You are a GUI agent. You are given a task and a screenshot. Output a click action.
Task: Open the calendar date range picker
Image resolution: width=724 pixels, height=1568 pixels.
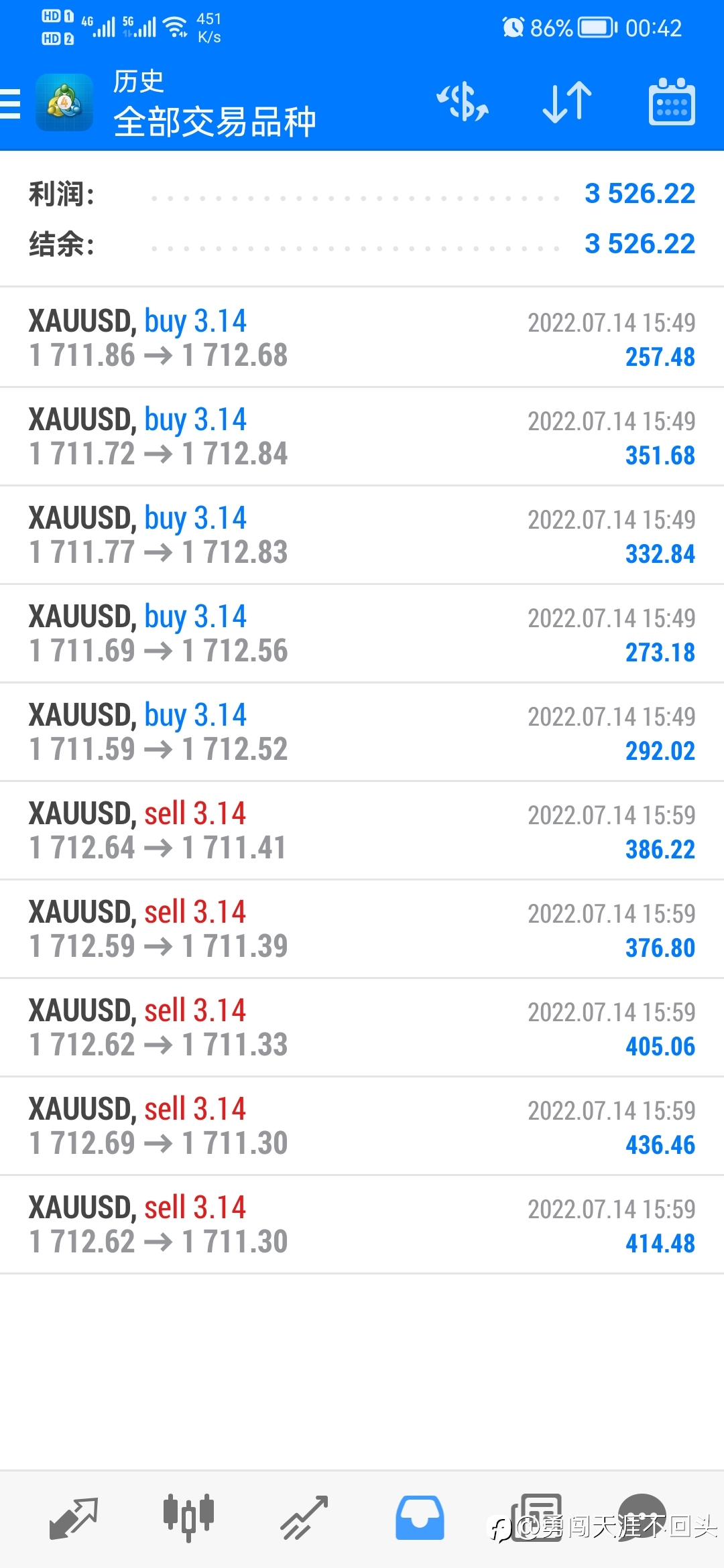click(672, 102)
